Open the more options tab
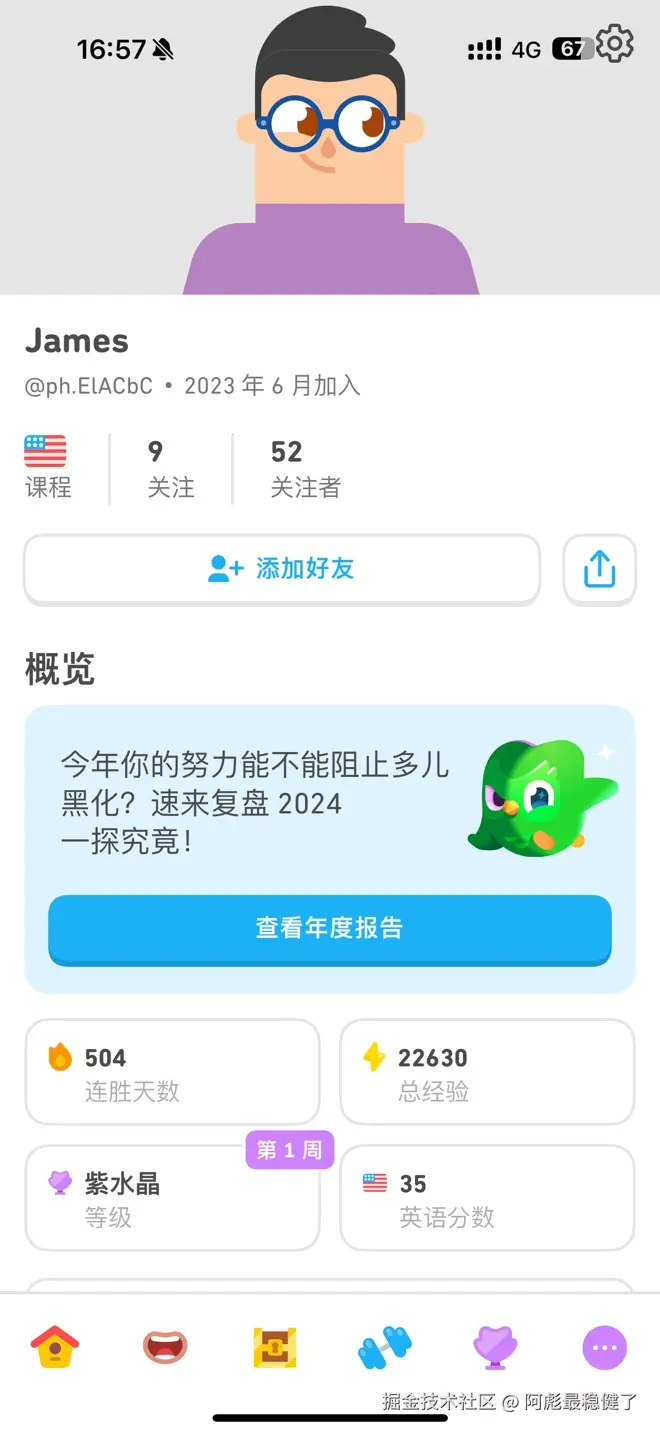 pos(604,1347)
